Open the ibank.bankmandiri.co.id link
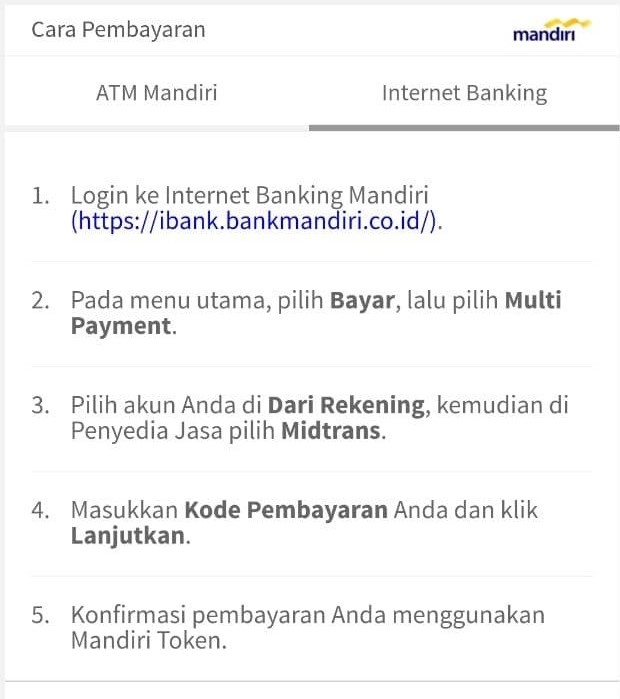The height and width of the screenshot is (699, 620). pyautogui.click(x=255, y=221)
